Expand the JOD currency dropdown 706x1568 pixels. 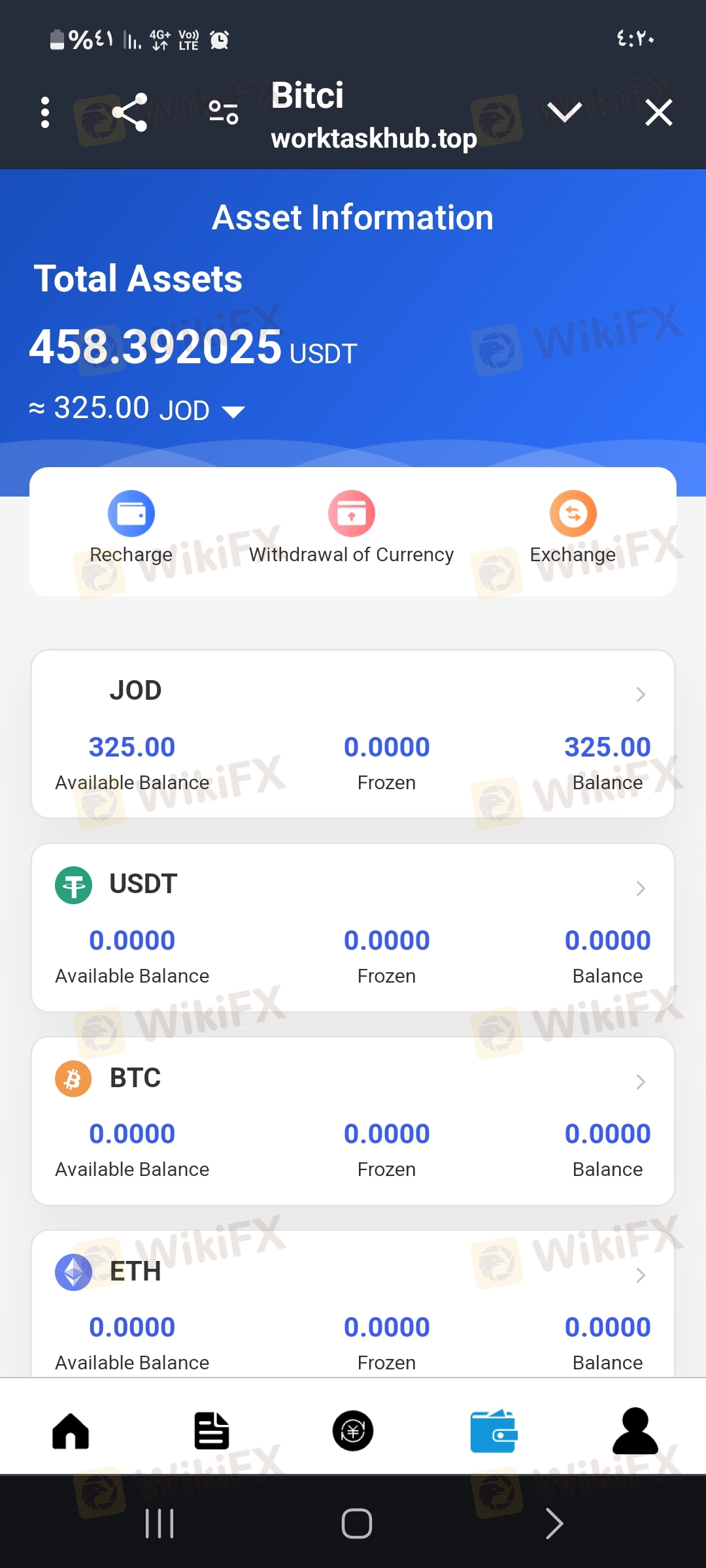pyautogui.click(x=233, y=411)
